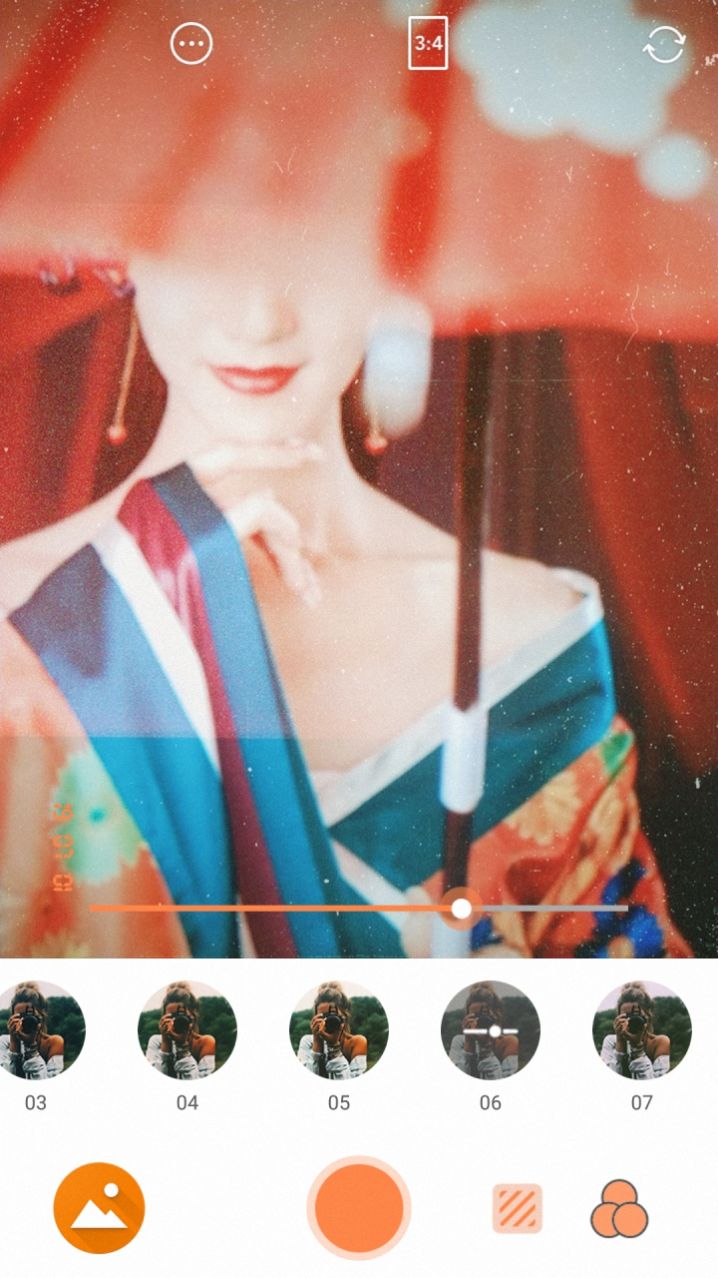This screenshot has width=718, height=1278.
Task: Tap the selected filter 06
Action: tap(490, 1030)
